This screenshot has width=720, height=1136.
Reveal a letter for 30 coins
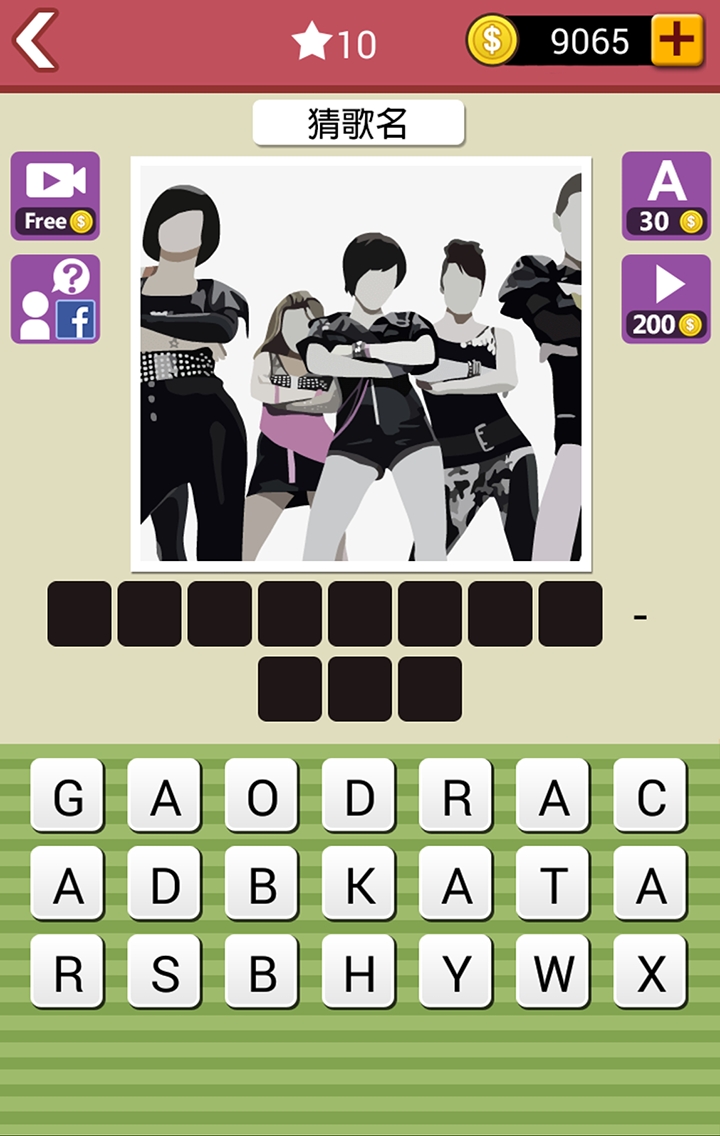(x=666, y=196)
